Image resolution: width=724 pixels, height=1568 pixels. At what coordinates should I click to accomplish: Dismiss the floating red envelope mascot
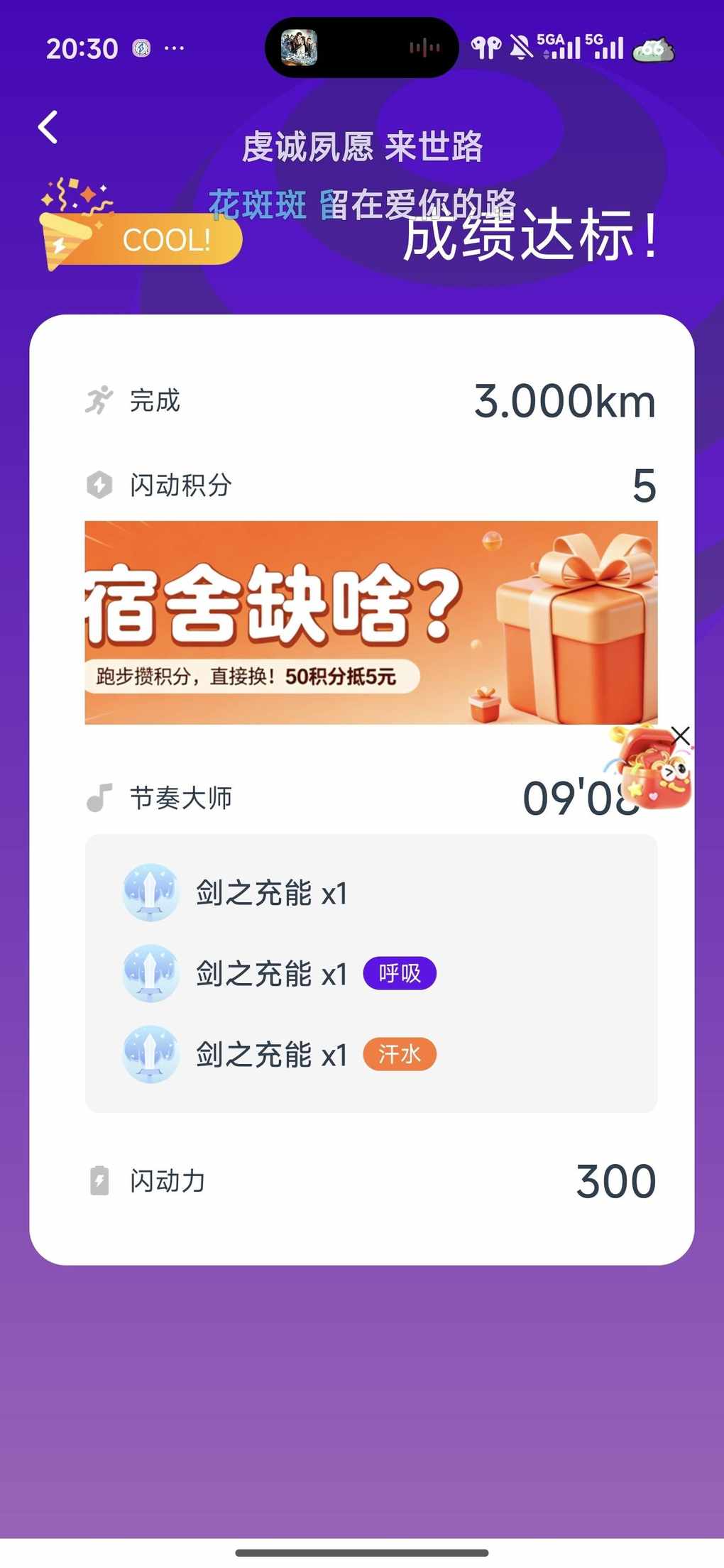click(680, 735)
